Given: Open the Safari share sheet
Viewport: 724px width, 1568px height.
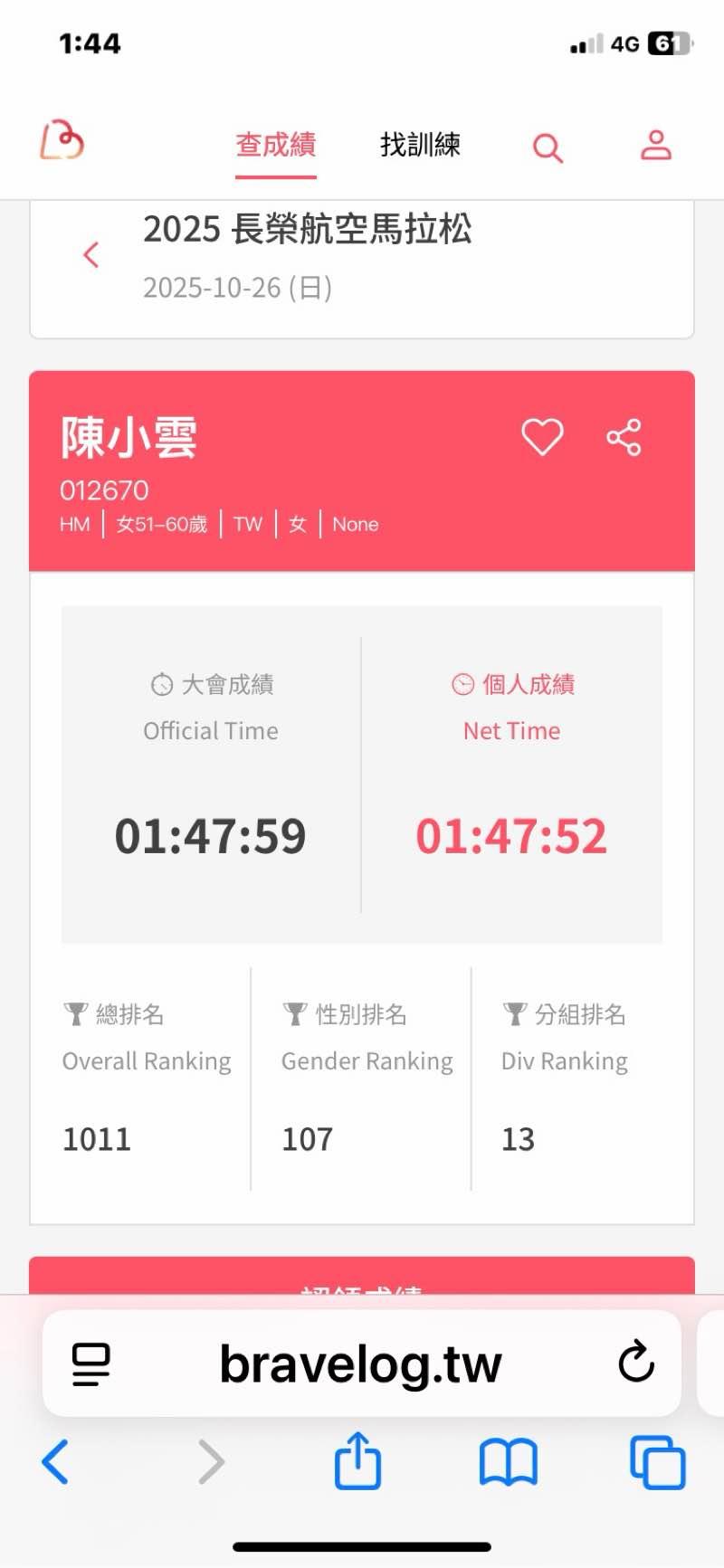Looking at the screenshot, I should pyautogui.click(x=357, y=1459).
